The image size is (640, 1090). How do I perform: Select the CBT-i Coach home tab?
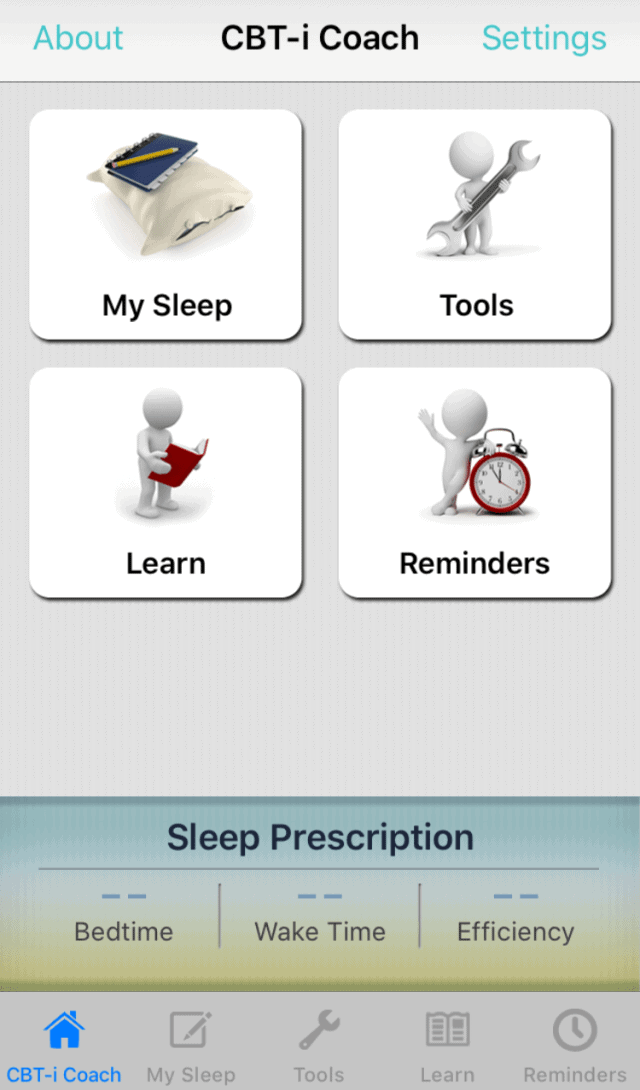(x=64, y=1045)
